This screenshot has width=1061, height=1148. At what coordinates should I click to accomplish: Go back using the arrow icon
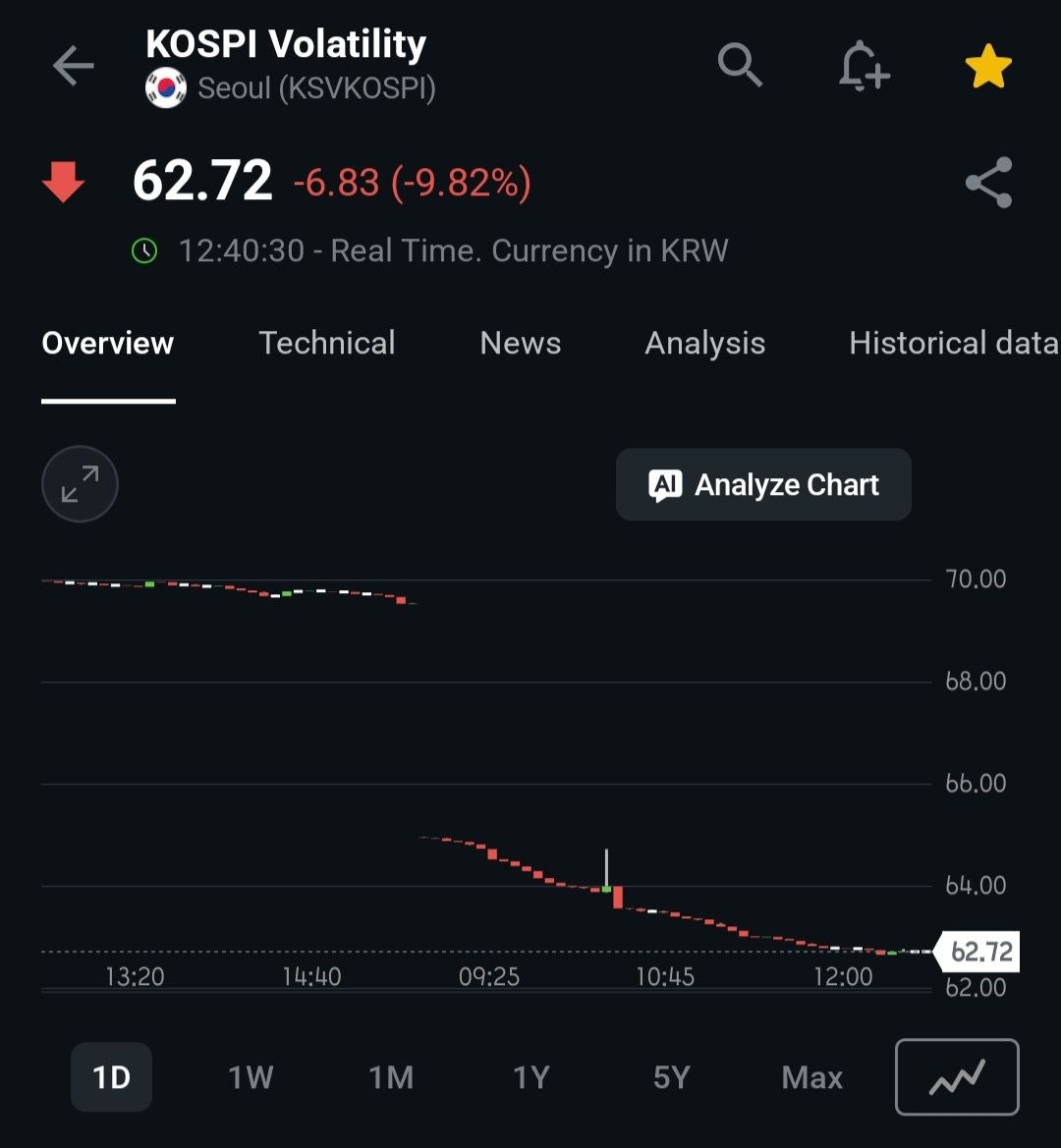point(74,65)
